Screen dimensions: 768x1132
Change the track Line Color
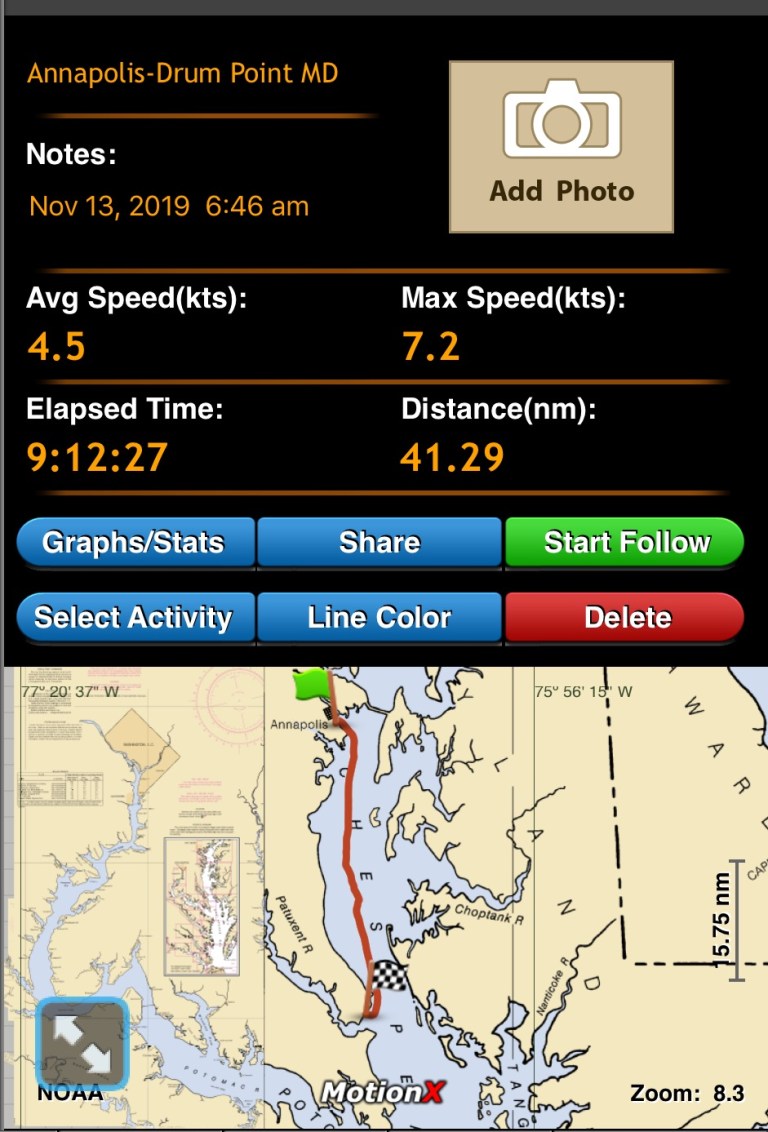tap(379, 617)
